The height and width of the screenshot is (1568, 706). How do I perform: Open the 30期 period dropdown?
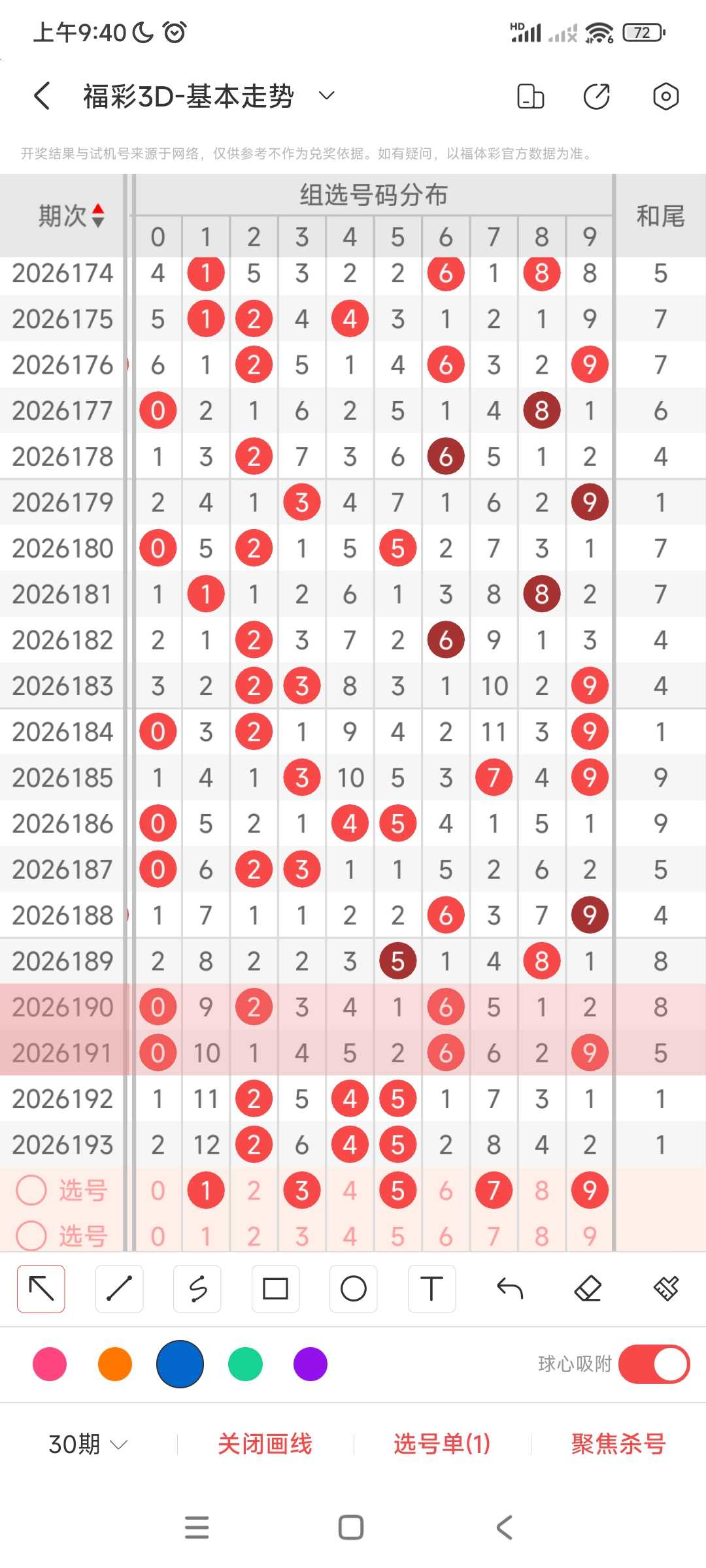click(x=88, y=1444)
